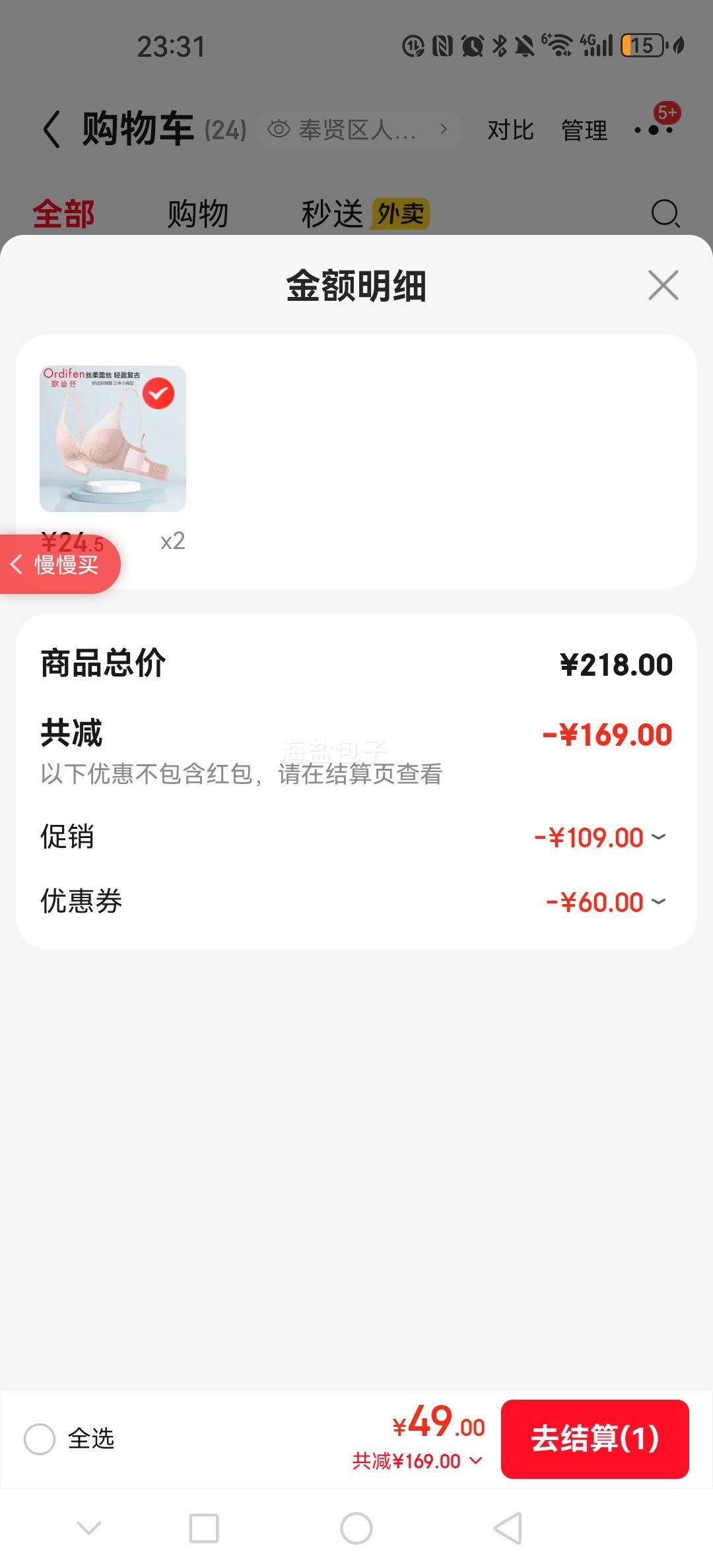
Task: Dismiss the 金额明细 popup via X icon
Action: [662, 286]
